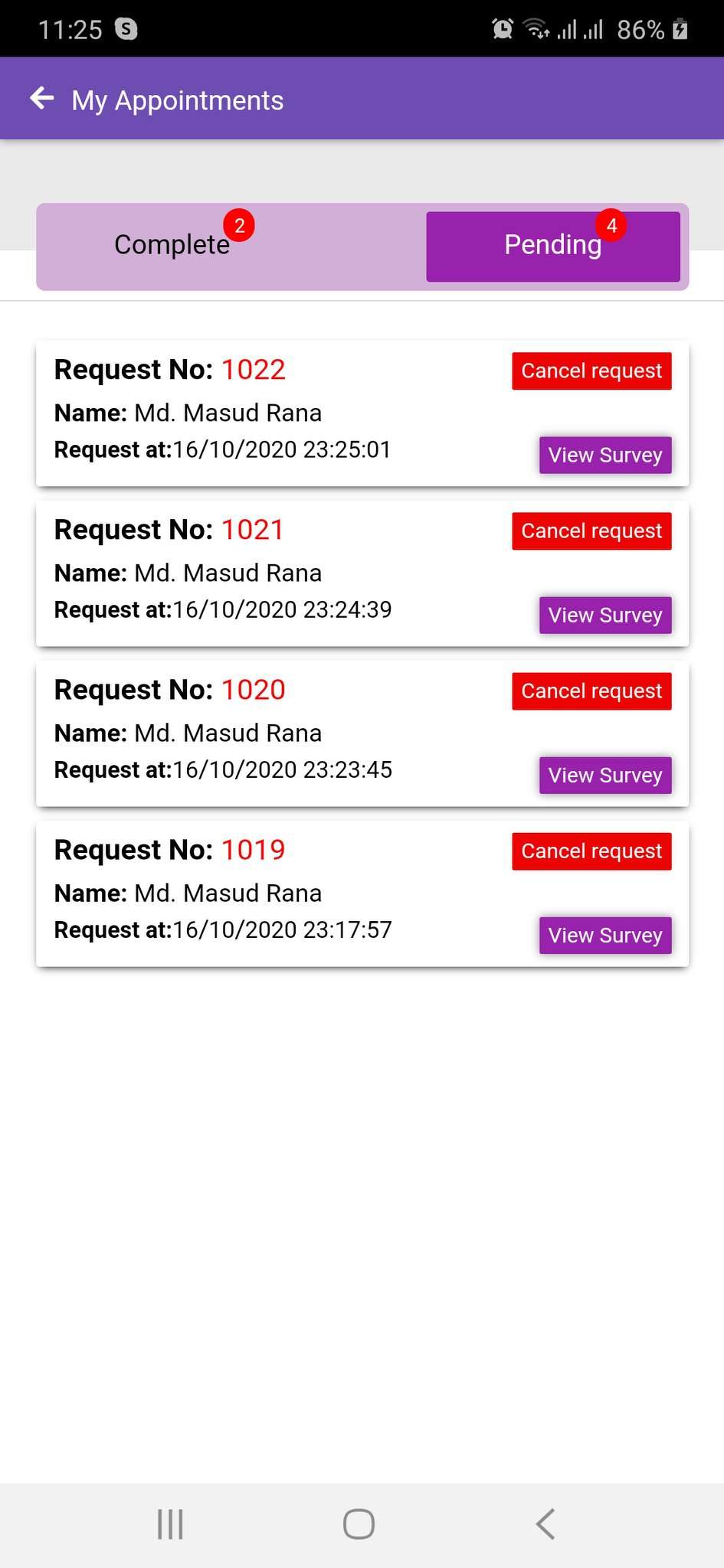
Task: View survey for request 1020
Action: click(x=605, y=776)
